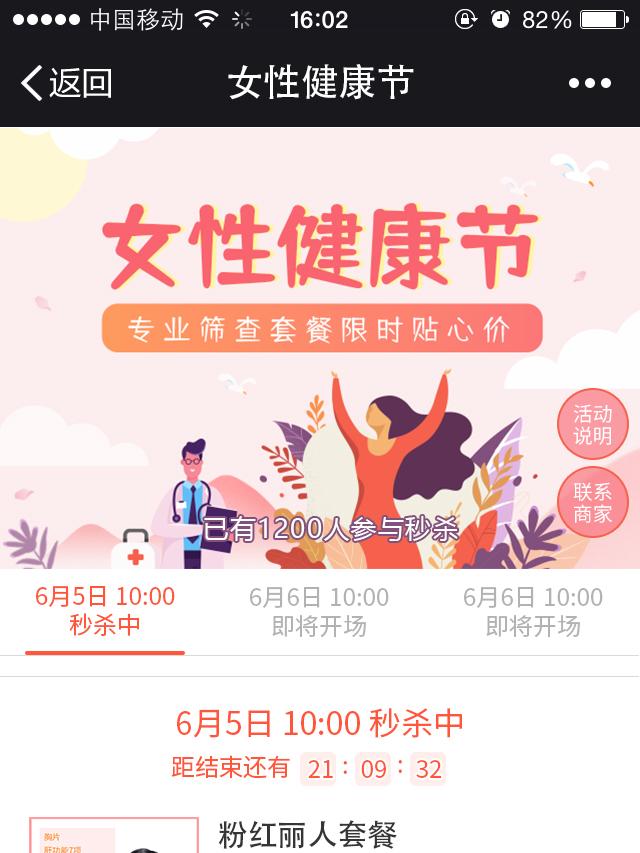Open the three-dot more menu

(590, 83)
